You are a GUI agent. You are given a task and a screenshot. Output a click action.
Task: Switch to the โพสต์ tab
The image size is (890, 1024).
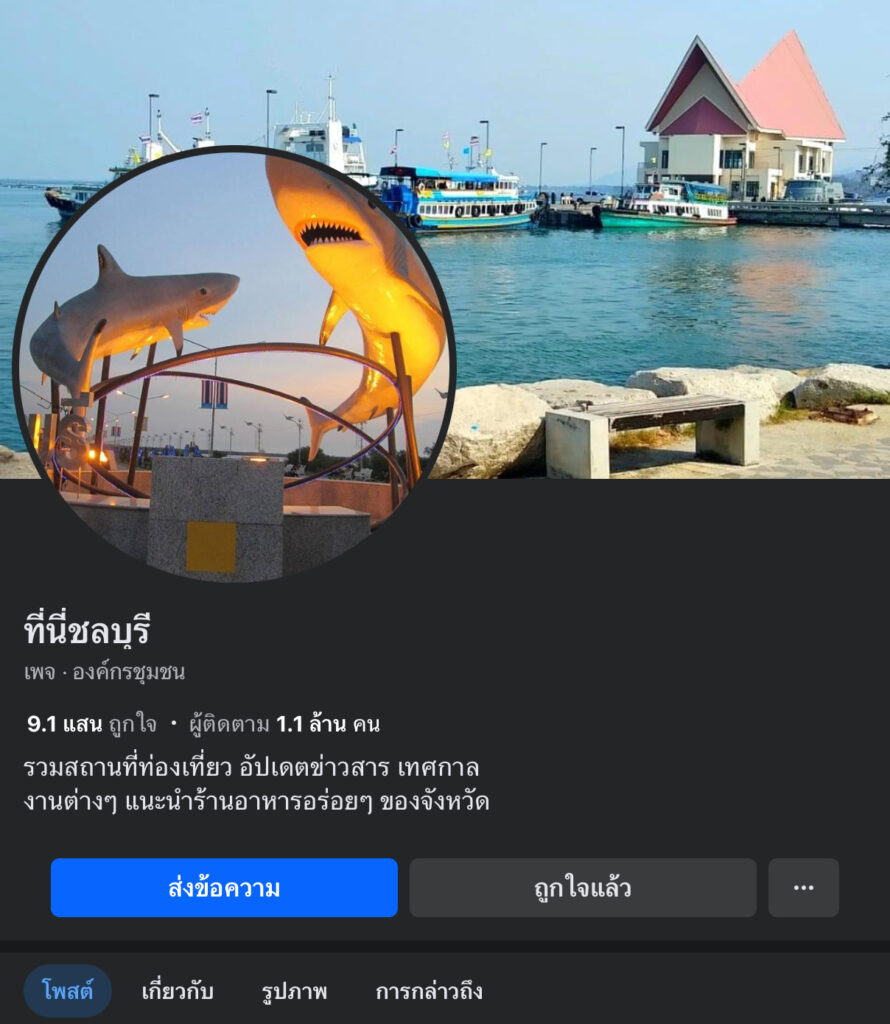[x=68, y=991]
